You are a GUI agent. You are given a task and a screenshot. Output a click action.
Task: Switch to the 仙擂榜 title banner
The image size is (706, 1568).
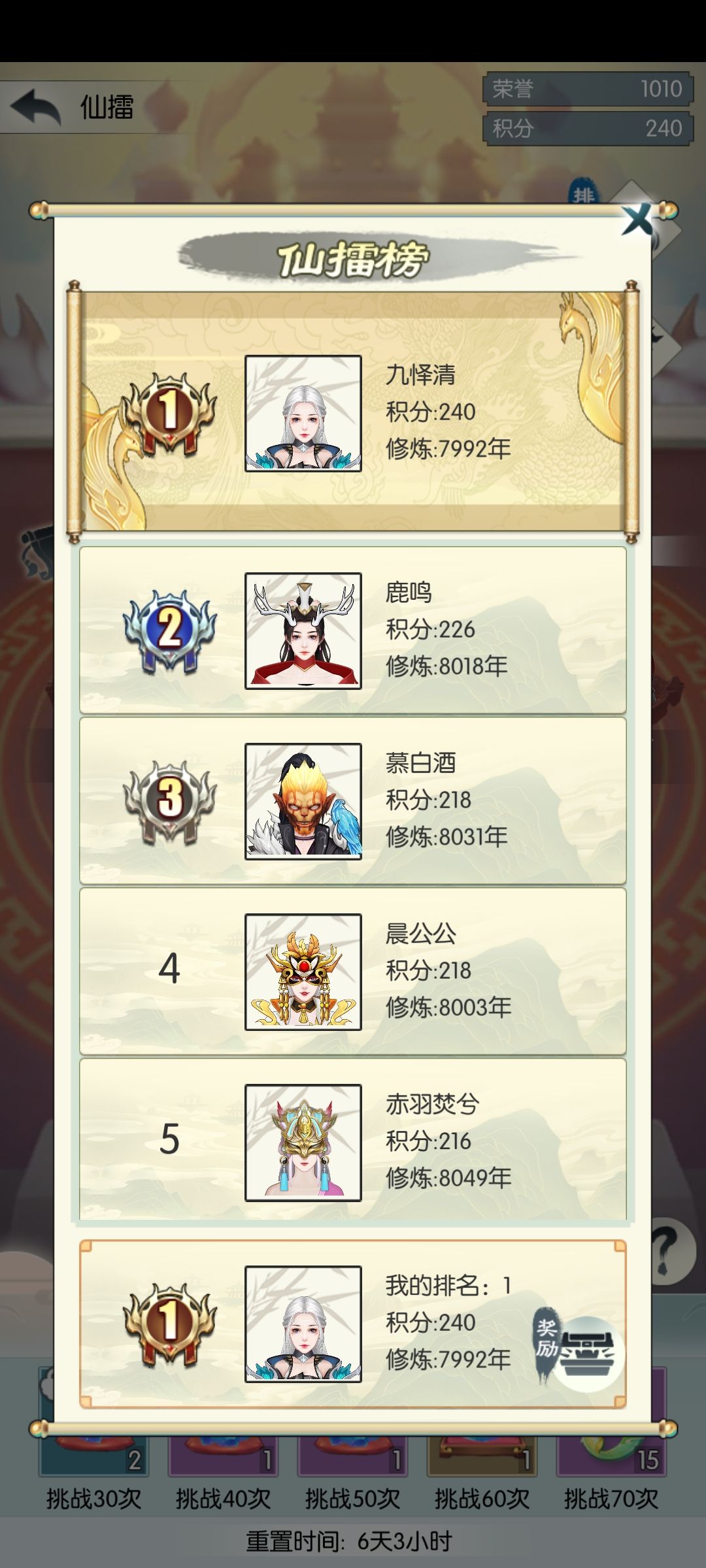pyautogui.click(x=353, y=257)
